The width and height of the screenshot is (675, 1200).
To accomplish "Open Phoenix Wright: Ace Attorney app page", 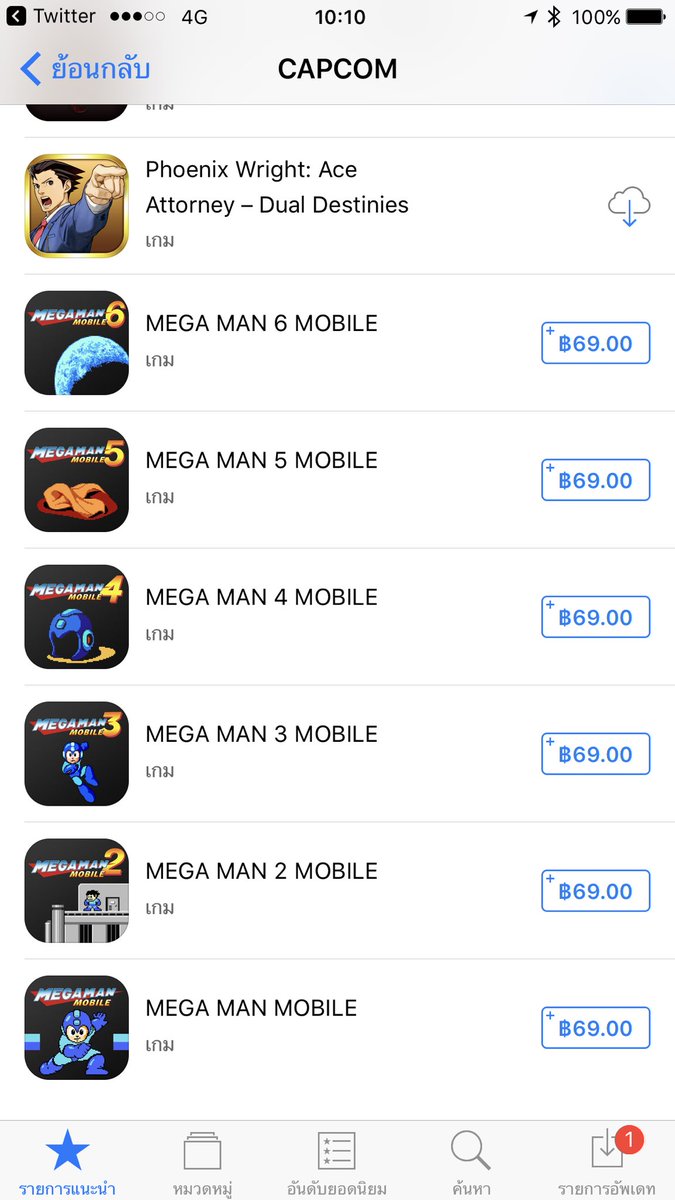I will [x=277, y=188].
